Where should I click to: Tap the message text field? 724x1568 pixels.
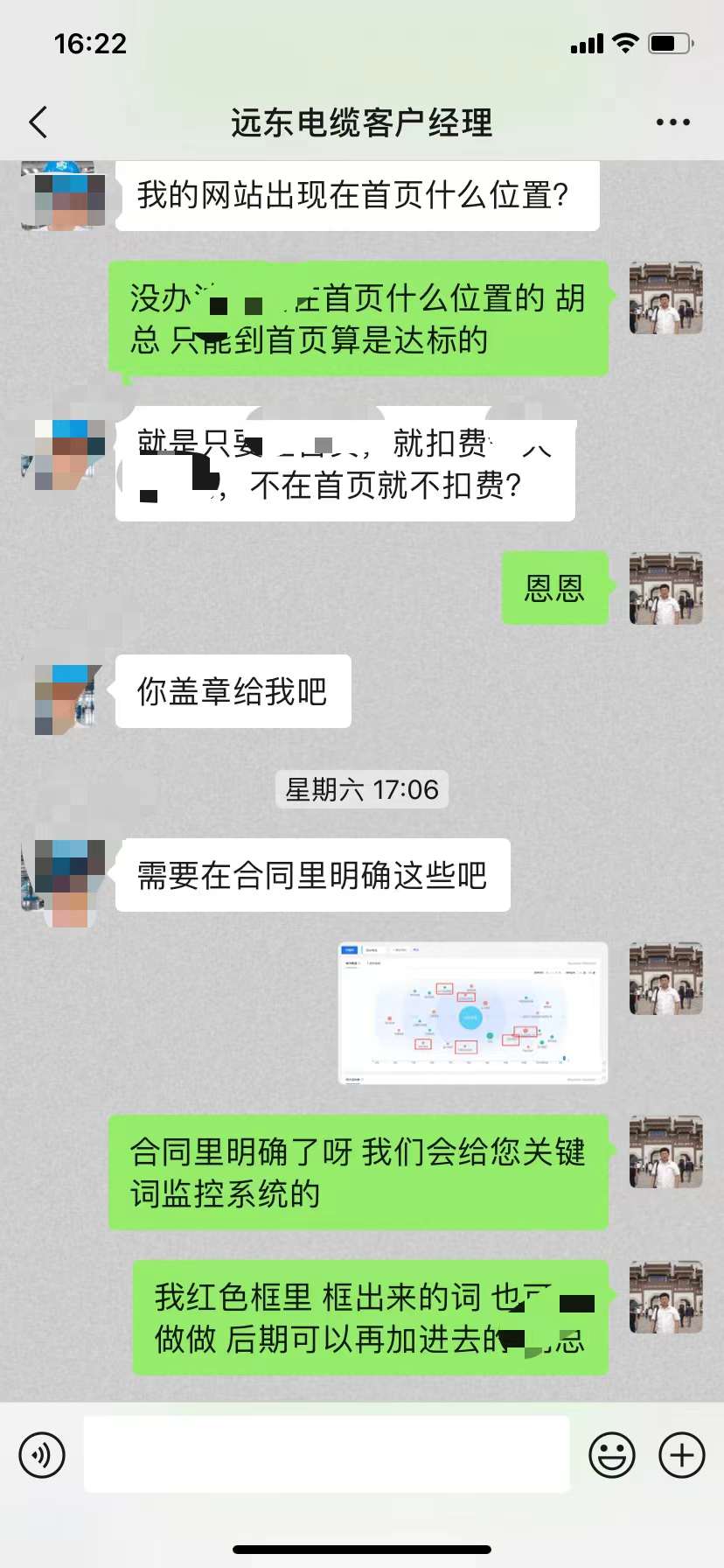tap(326, 1455)
